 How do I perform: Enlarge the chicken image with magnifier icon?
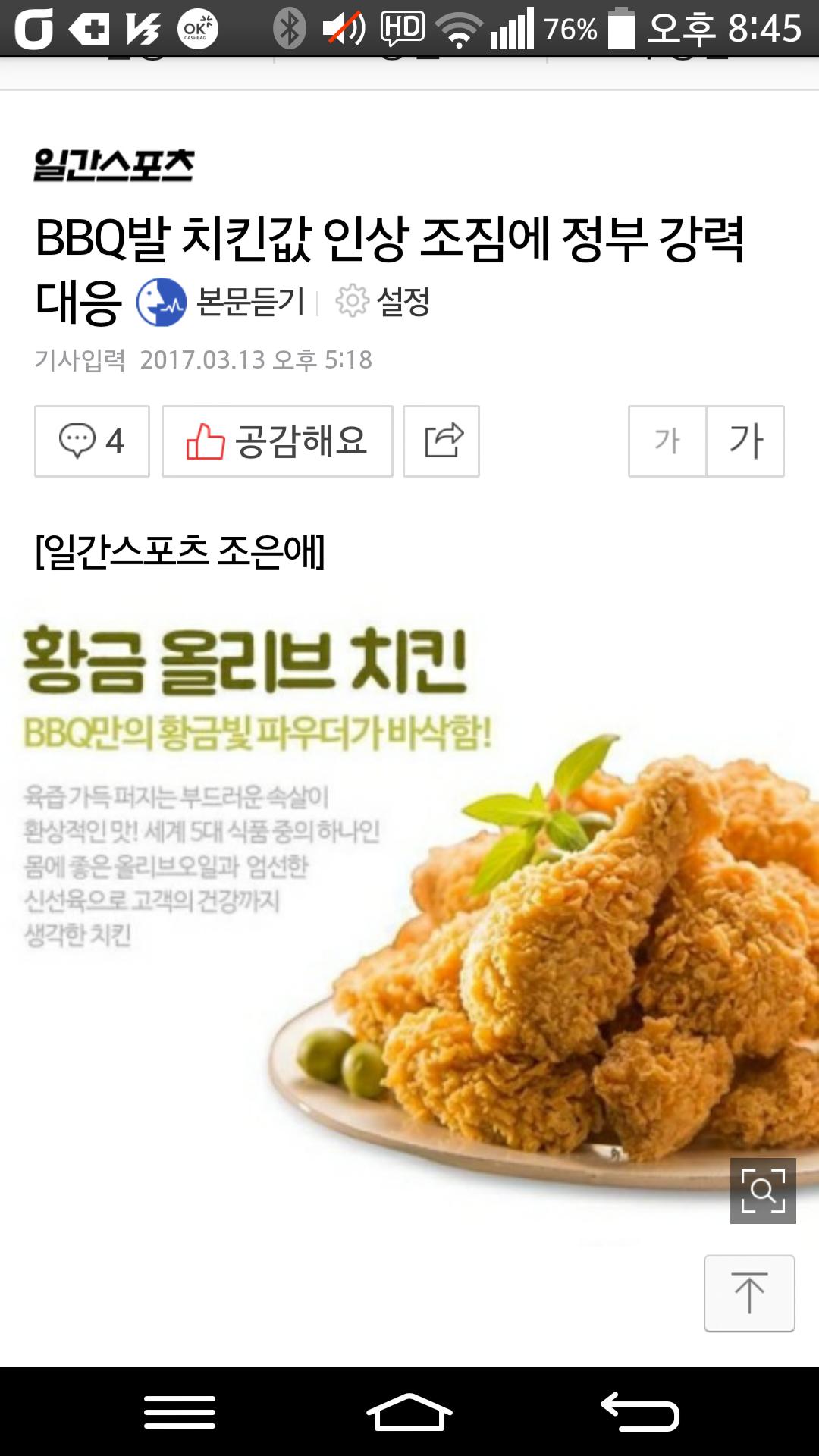click(763, 1191)
